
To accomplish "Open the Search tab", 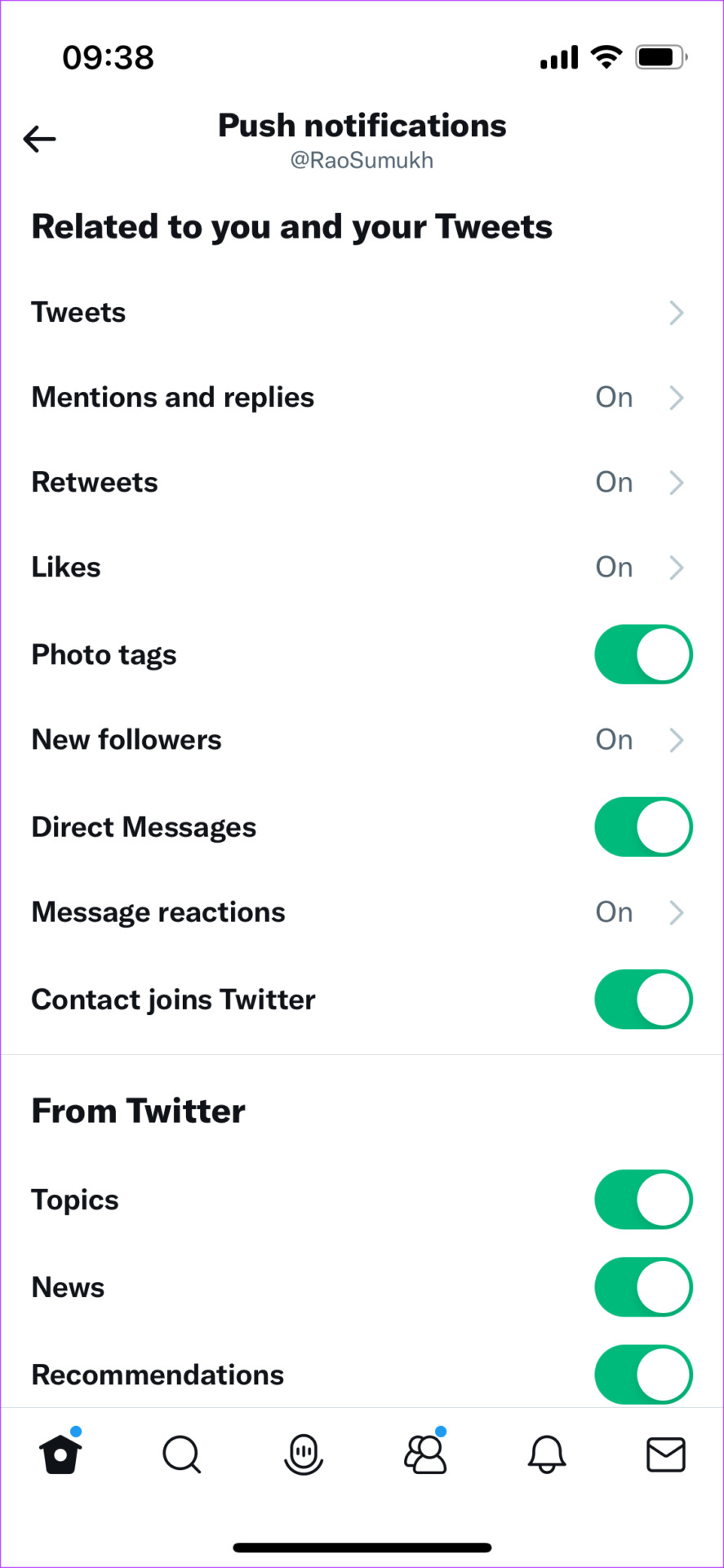I will point(181,1454).
